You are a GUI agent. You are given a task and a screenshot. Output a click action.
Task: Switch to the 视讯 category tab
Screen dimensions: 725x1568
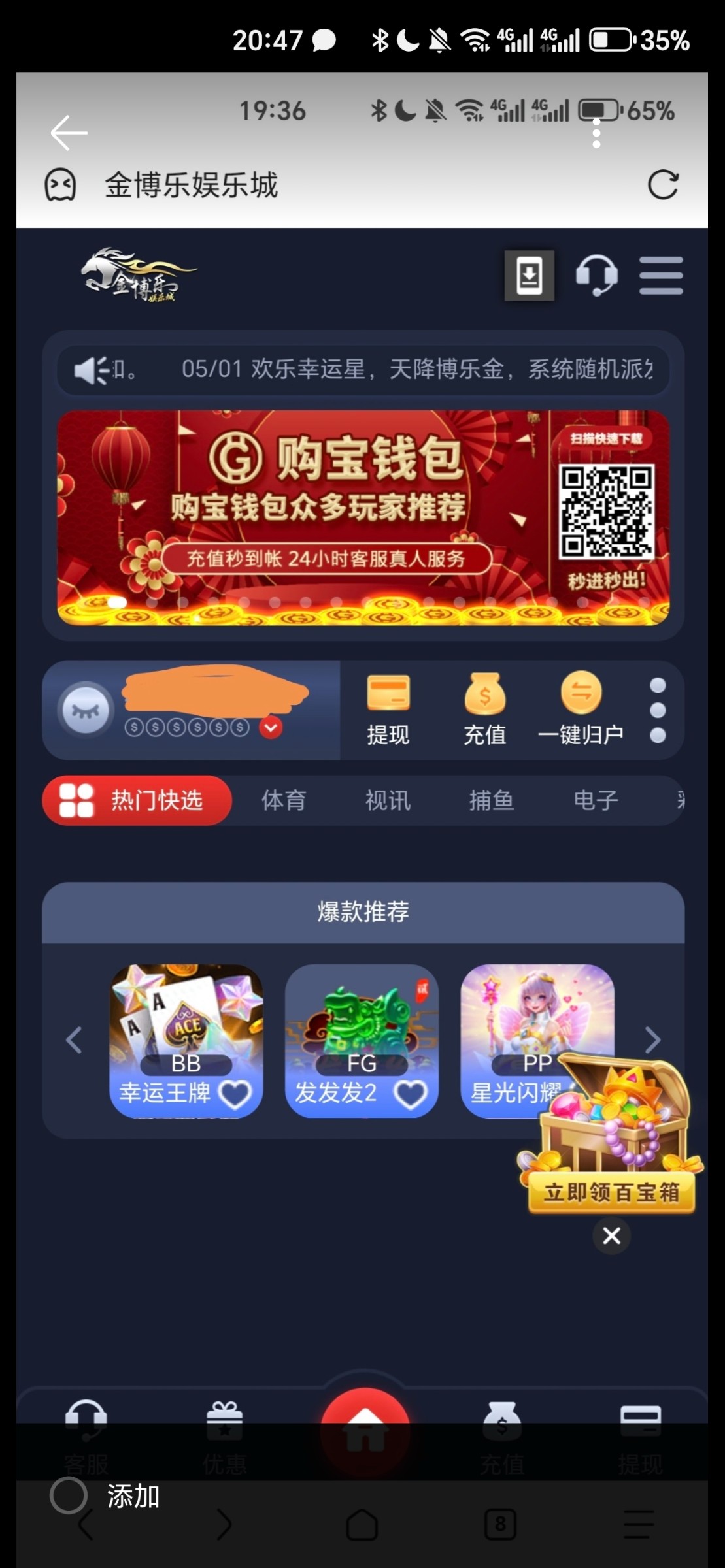coord(388,800)
